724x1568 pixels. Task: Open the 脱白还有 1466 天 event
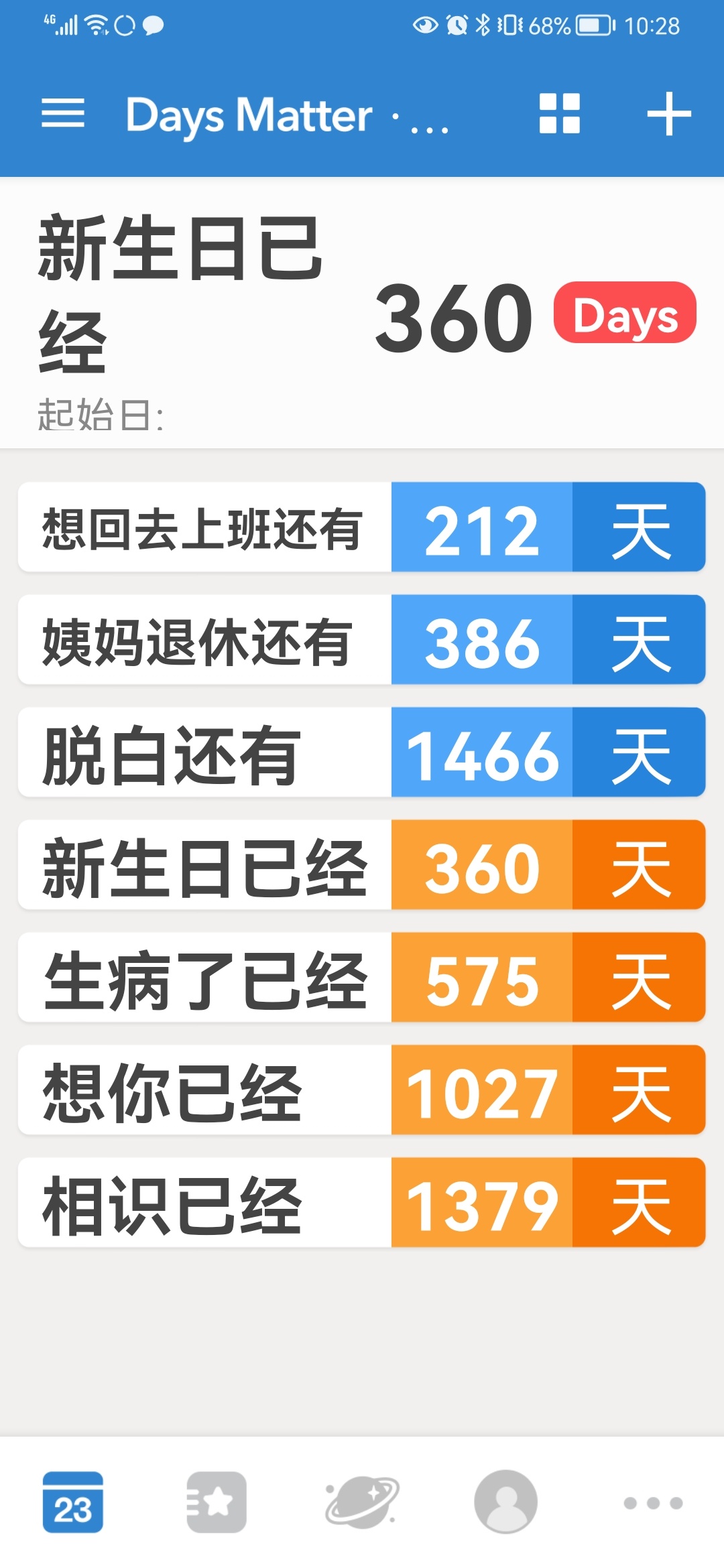362,753
